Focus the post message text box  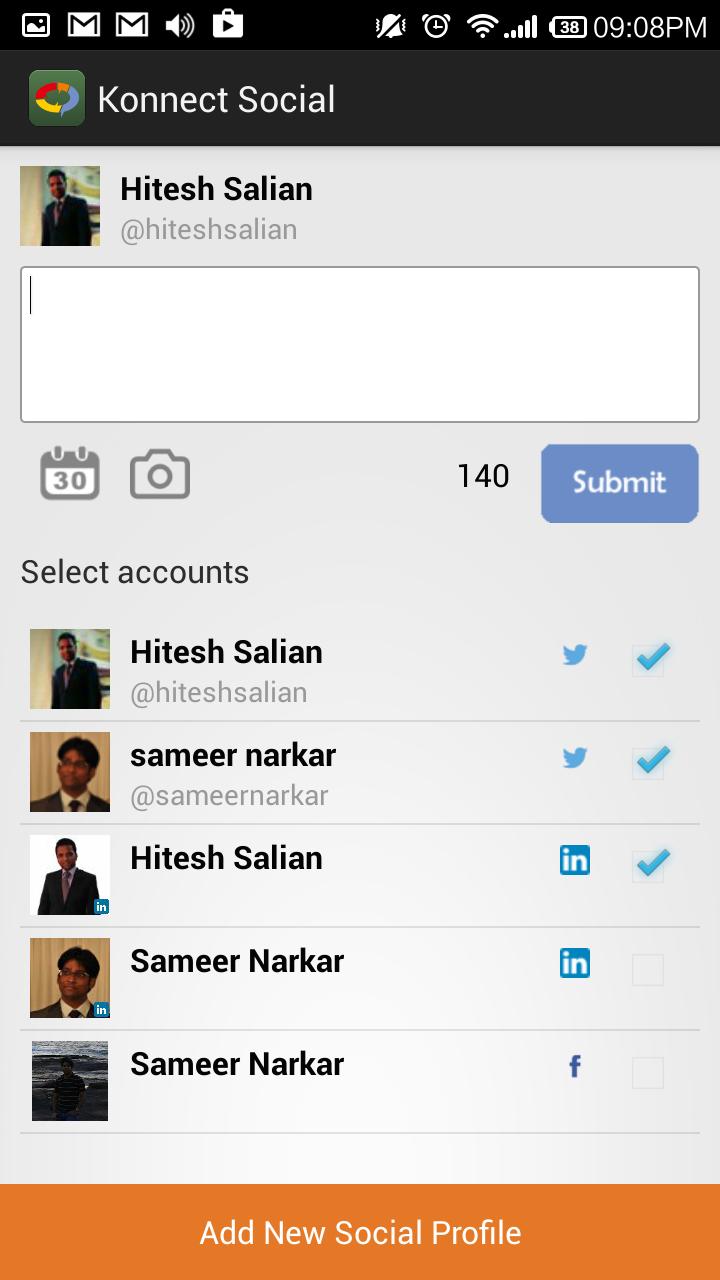[x=360, y=344]
